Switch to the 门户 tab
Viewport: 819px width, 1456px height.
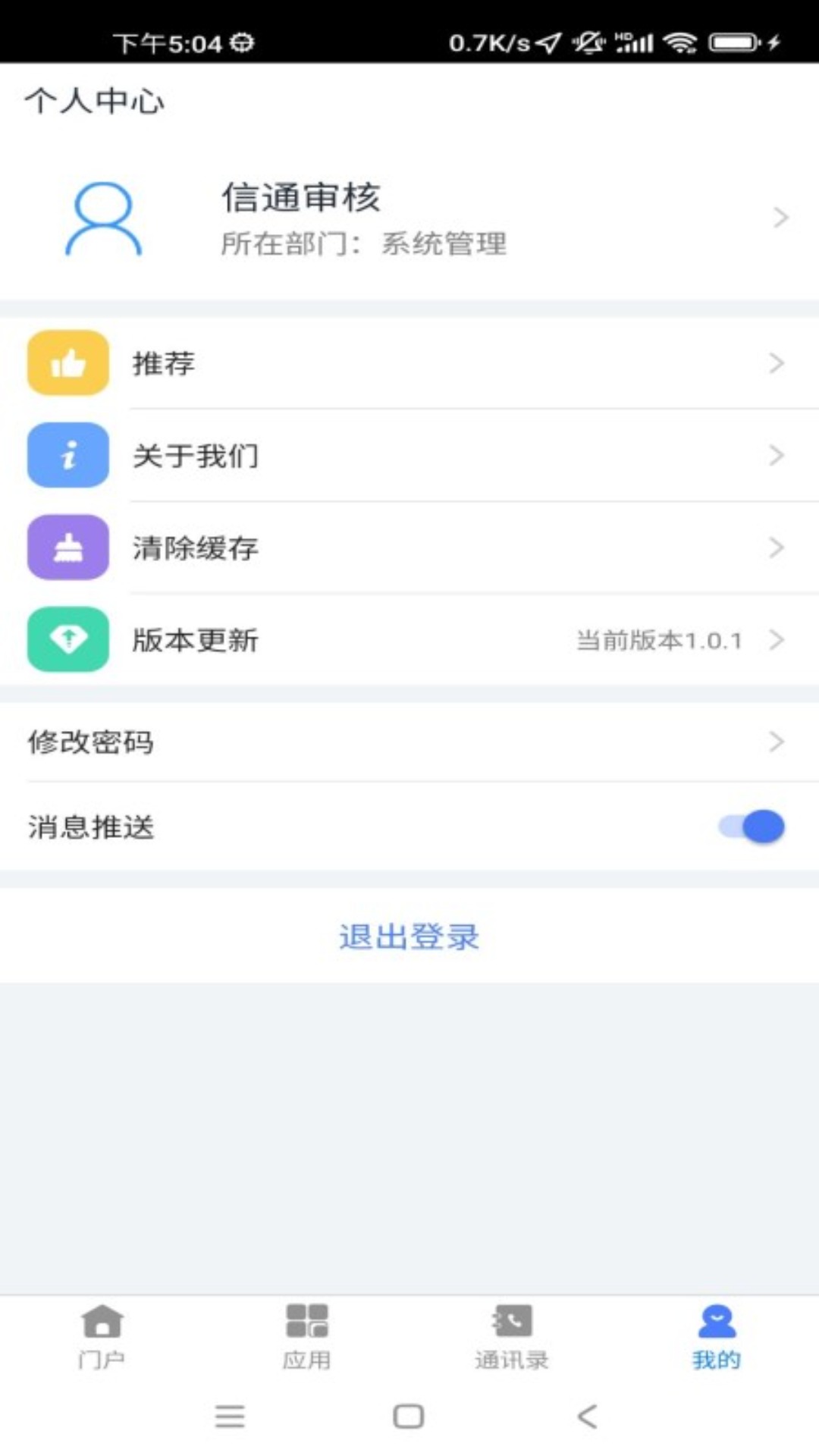102,1338
